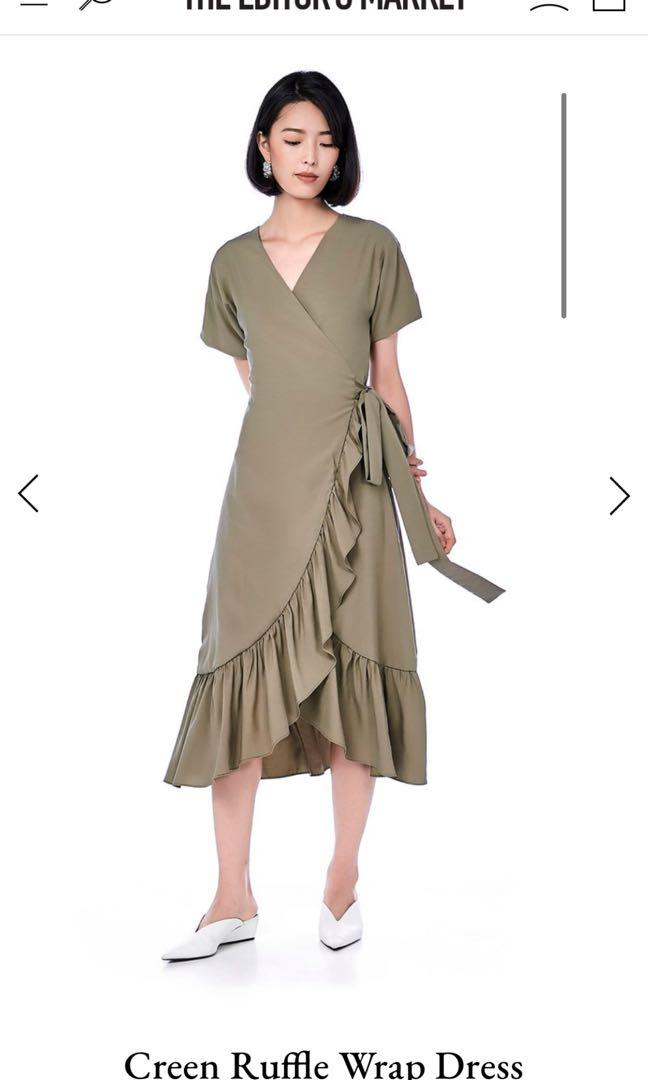
Task: Open the hamburger menu
Action: pos(33,3)
